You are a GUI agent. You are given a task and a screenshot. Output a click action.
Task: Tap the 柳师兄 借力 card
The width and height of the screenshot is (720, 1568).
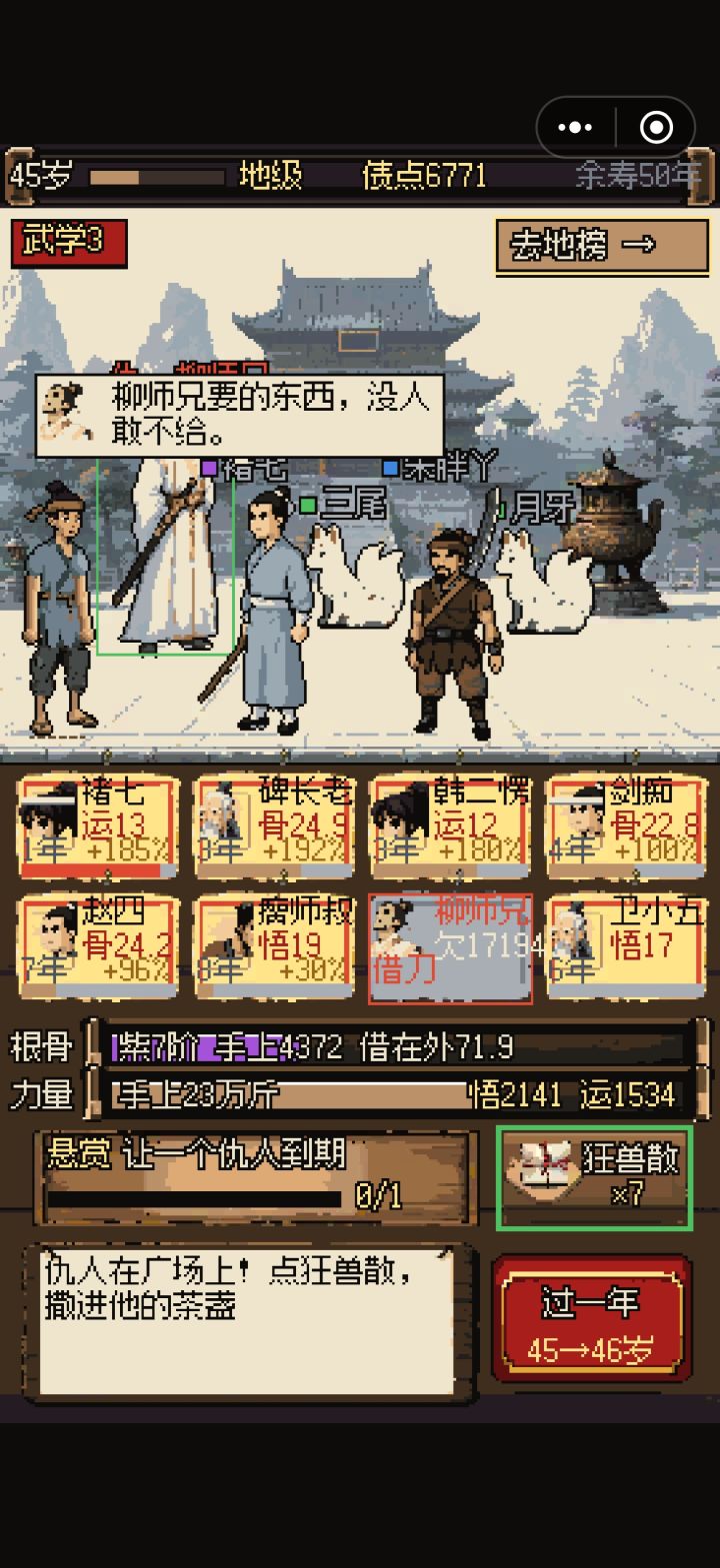[450, 947]
